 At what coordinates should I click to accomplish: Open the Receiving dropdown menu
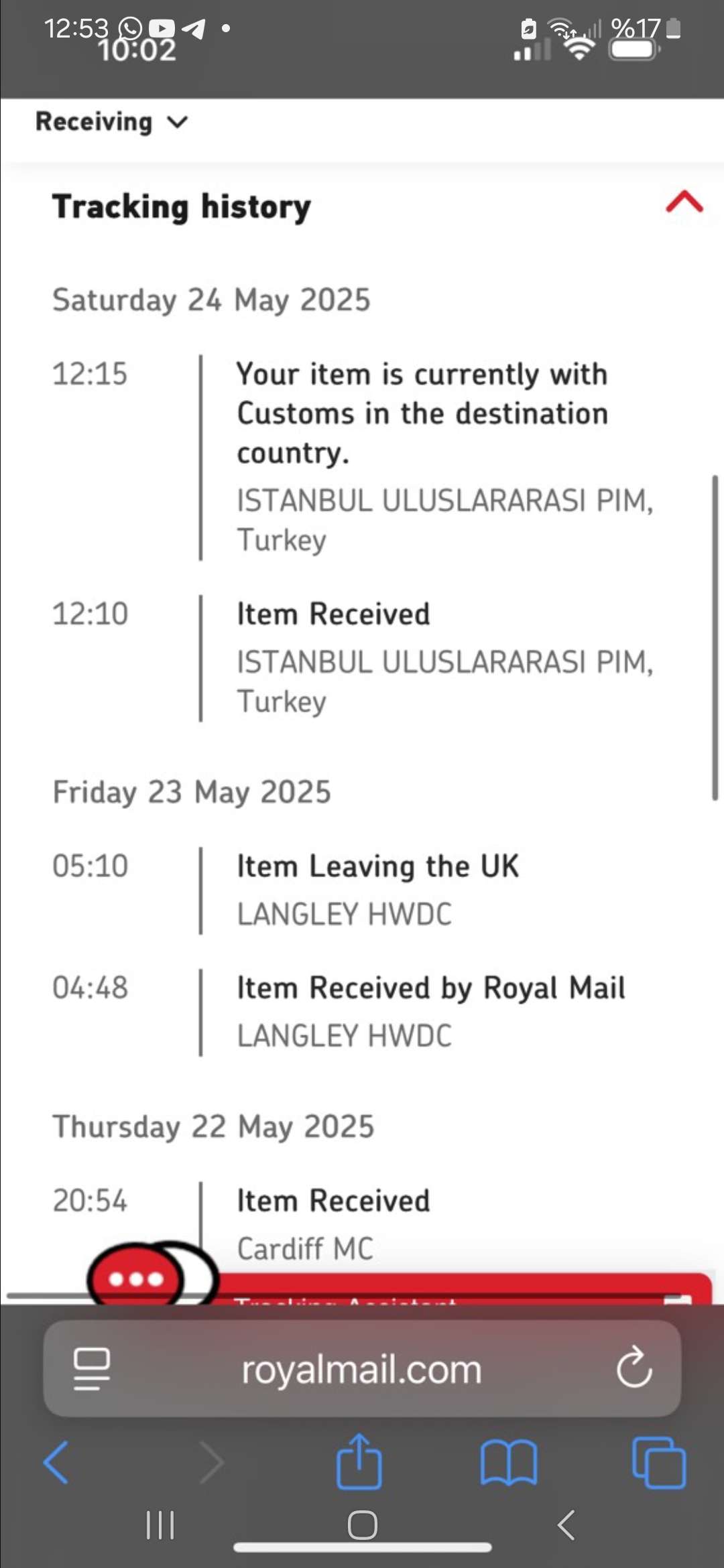tap(111, 122)
